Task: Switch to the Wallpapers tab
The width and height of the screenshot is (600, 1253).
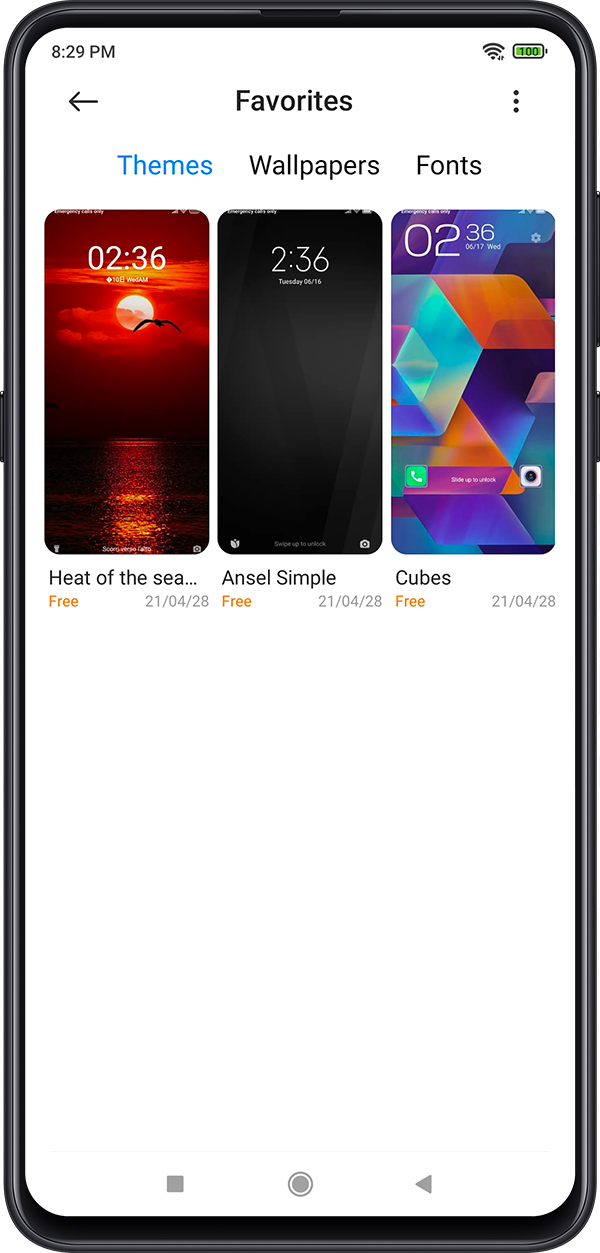Action: [x=314, y=165]
